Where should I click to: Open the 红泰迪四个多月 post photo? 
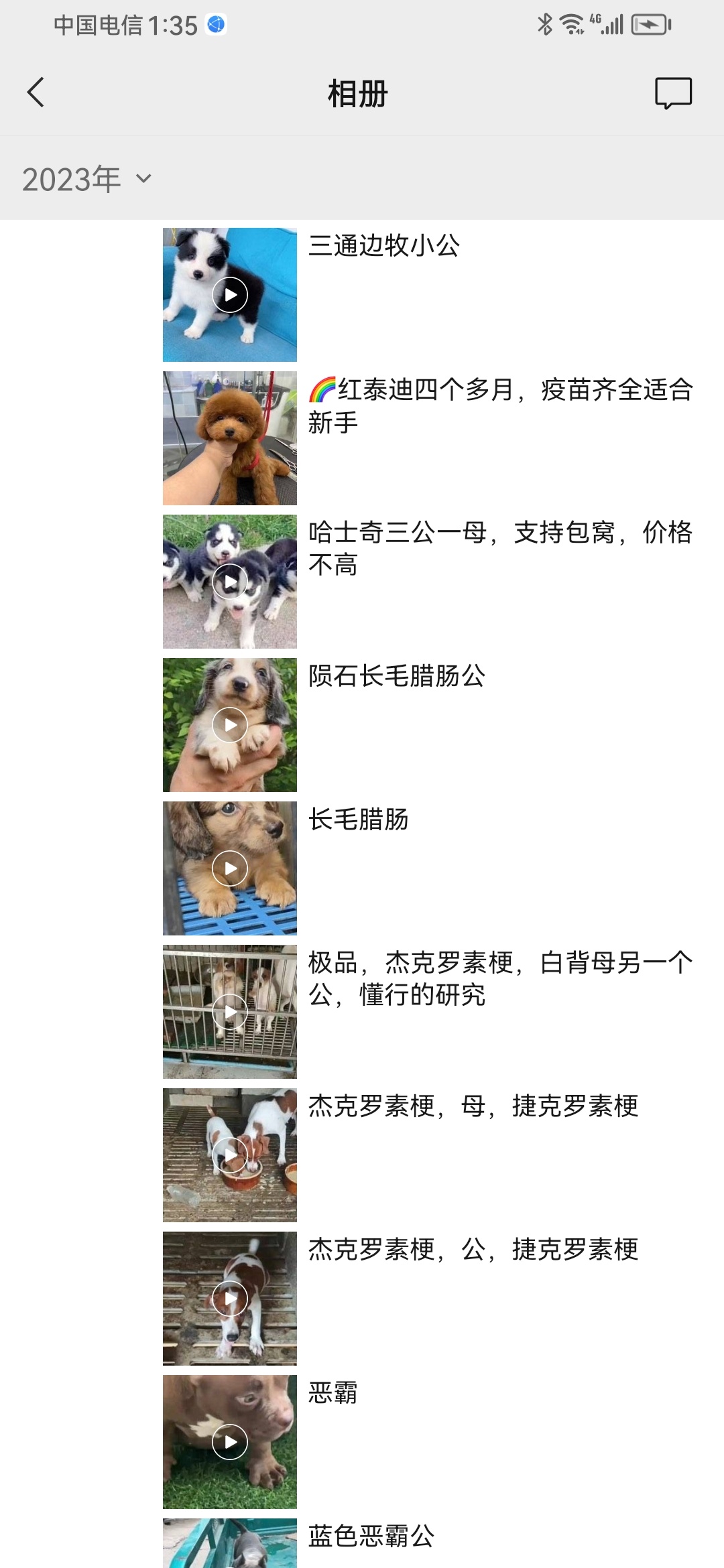[230, 438]
